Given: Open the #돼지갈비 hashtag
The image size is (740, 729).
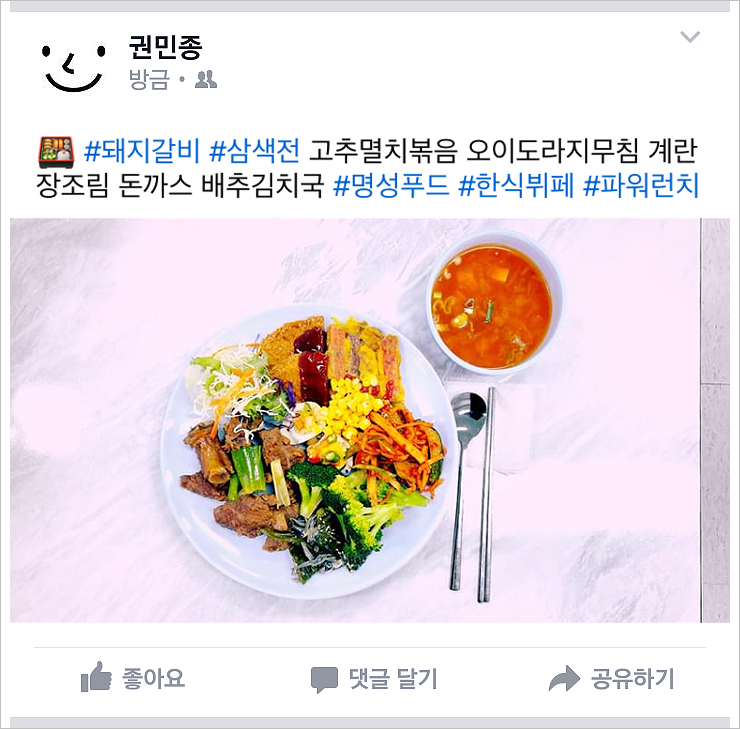Looking at the screenshot, I should [x=142, y=153].
